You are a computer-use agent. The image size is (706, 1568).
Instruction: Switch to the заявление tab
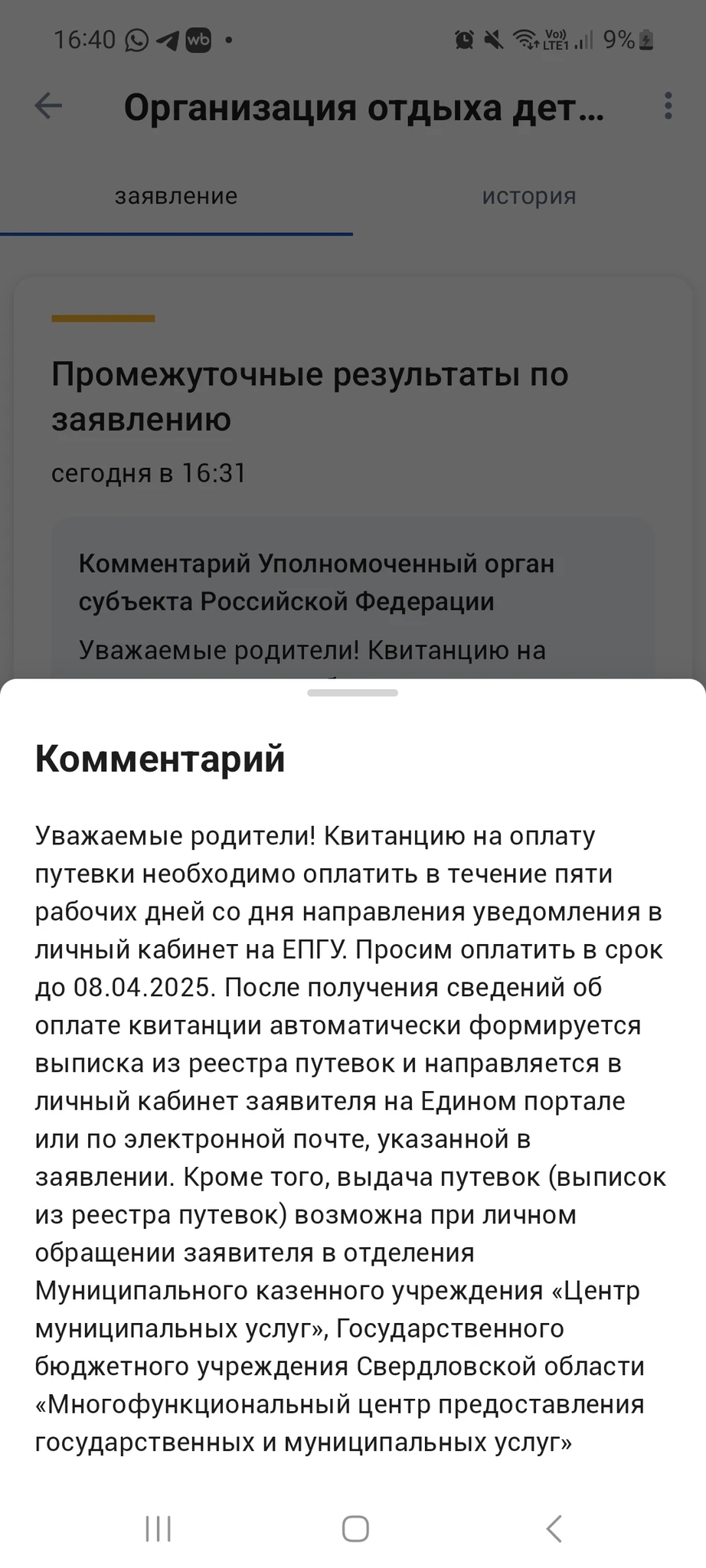[176, 197]
